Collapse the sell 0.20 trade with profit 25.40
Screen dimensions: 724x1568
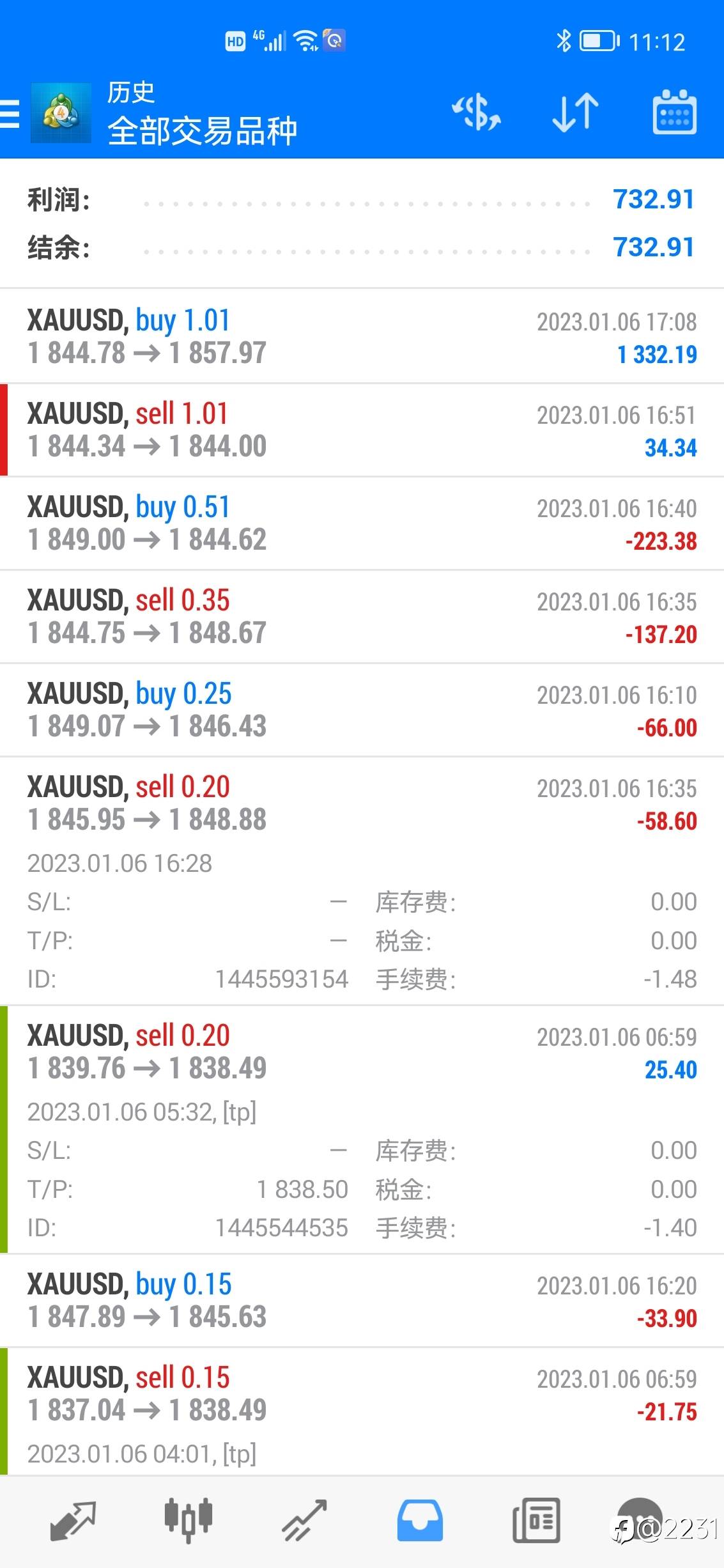(362, 1052)
